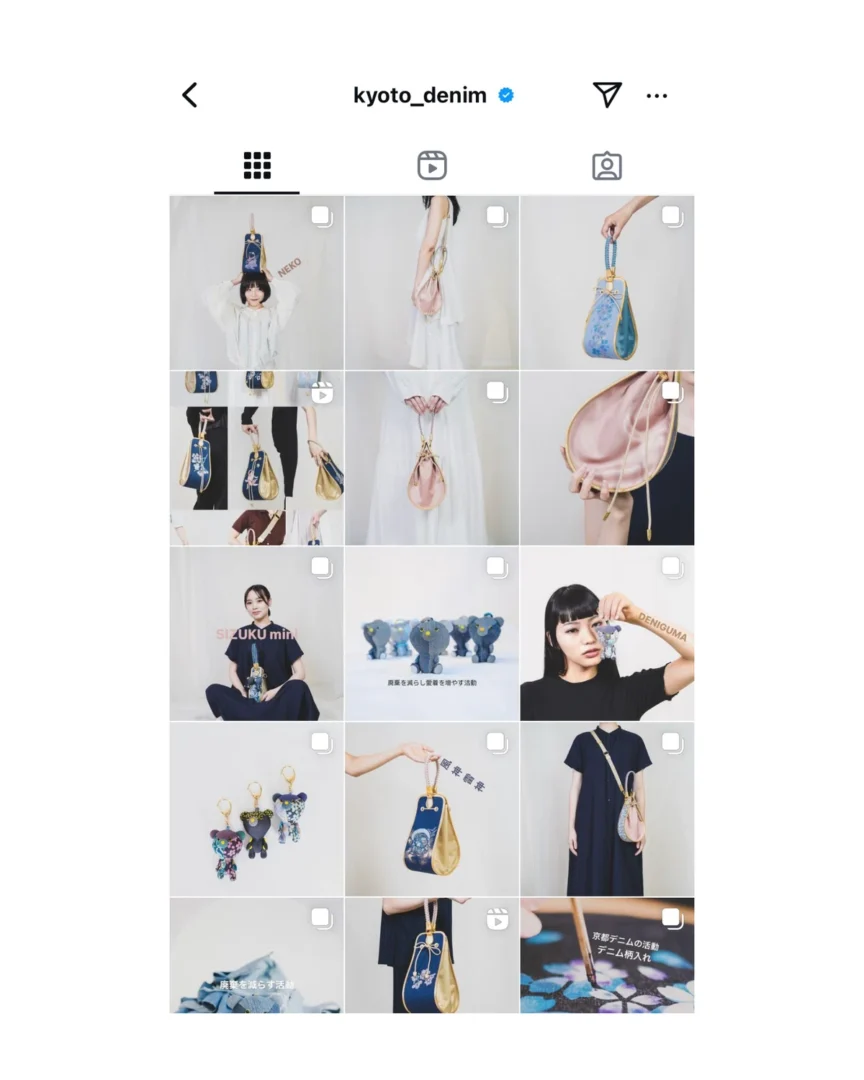Send a direct message to kyoto_denim
The width and height of the screenshot is (864, 1080).
click(607, 95)
